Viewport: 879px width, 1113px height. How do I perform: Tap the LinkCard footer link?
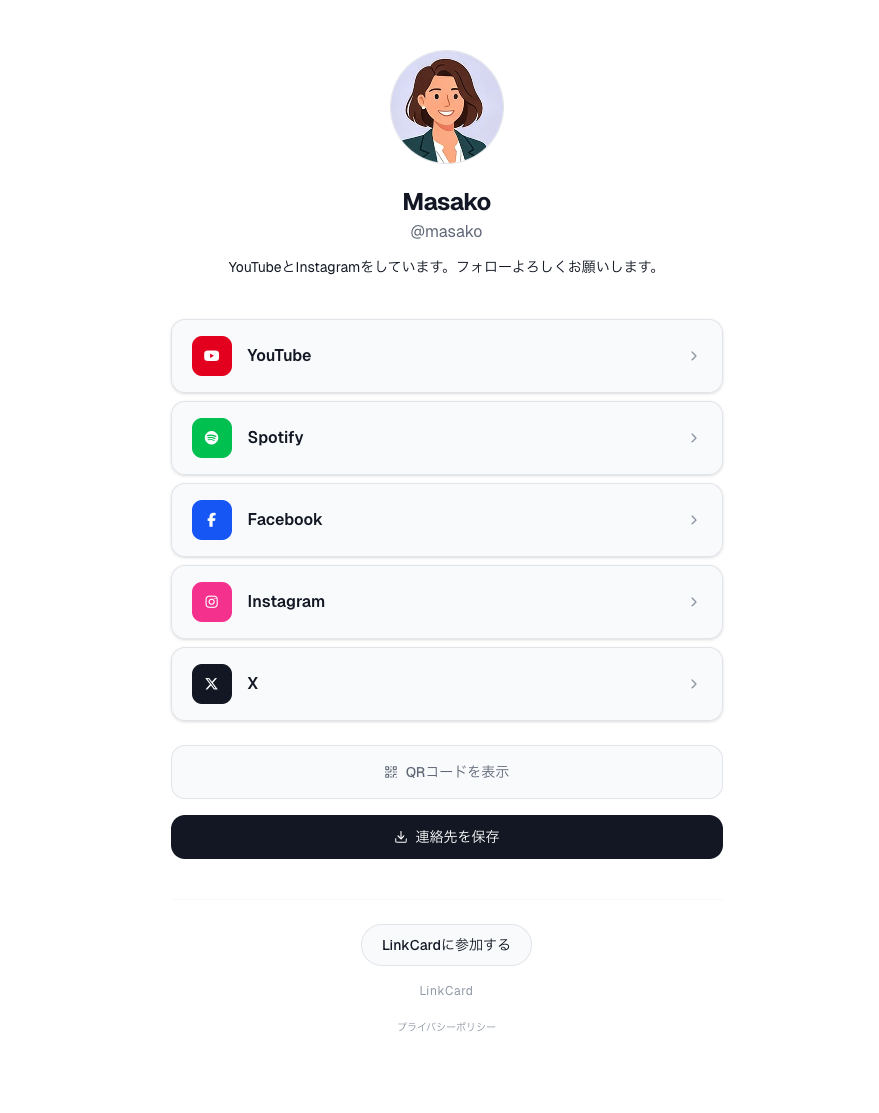point(446,991)
